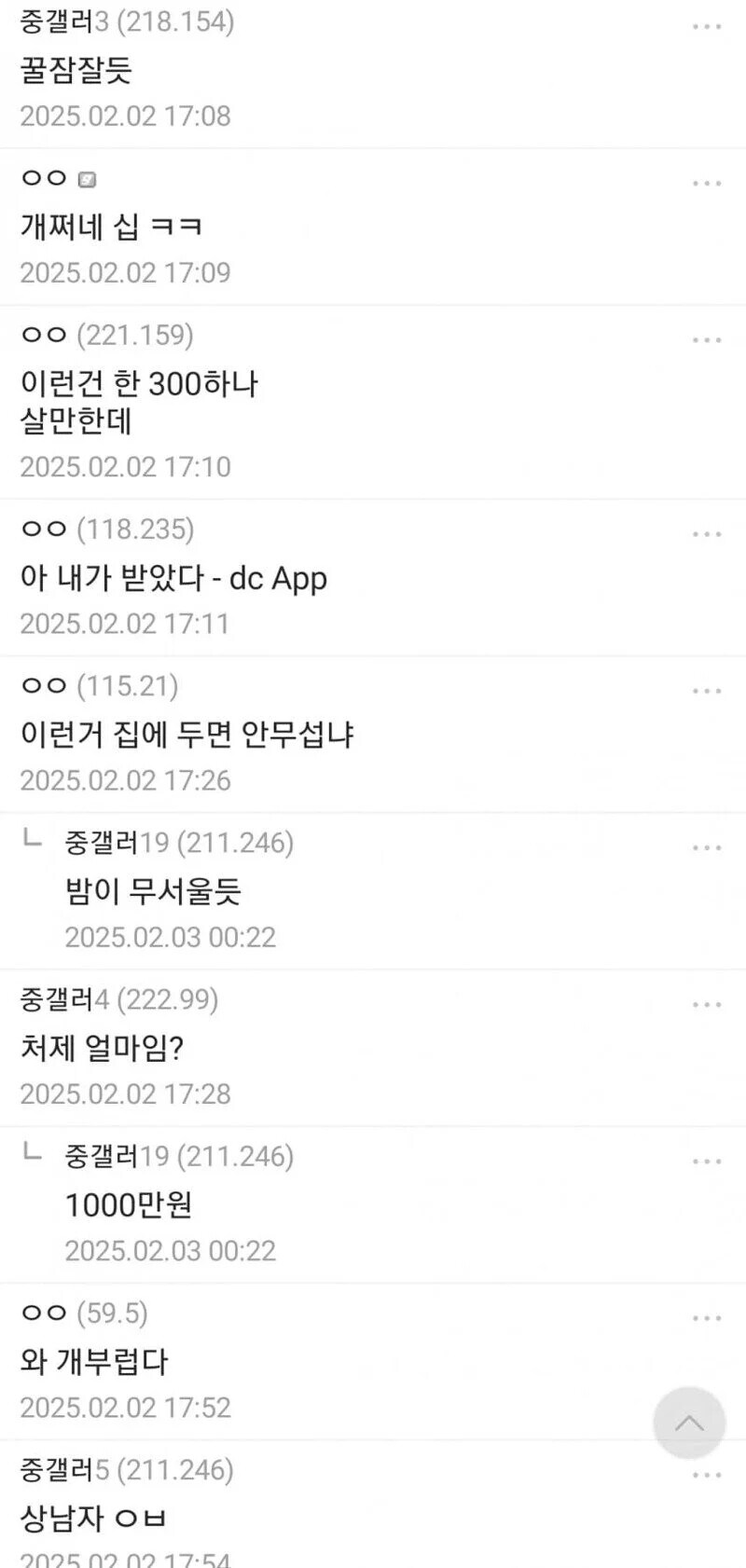
Task: Open options menu for 중갤러3's comment
Action: (706, 25)
